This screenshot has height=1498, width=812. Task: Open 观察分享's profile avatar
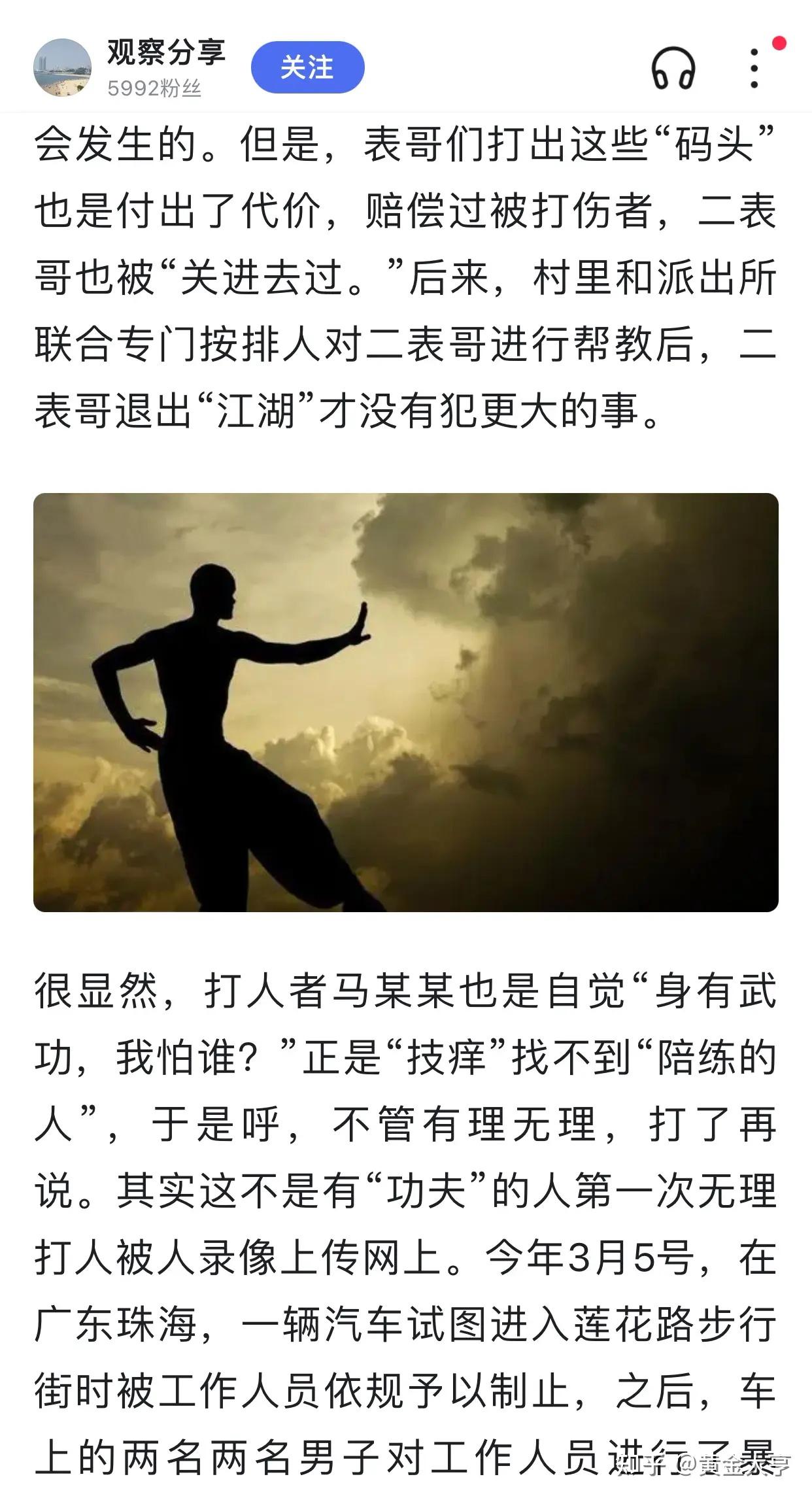[x=63, y=67]
